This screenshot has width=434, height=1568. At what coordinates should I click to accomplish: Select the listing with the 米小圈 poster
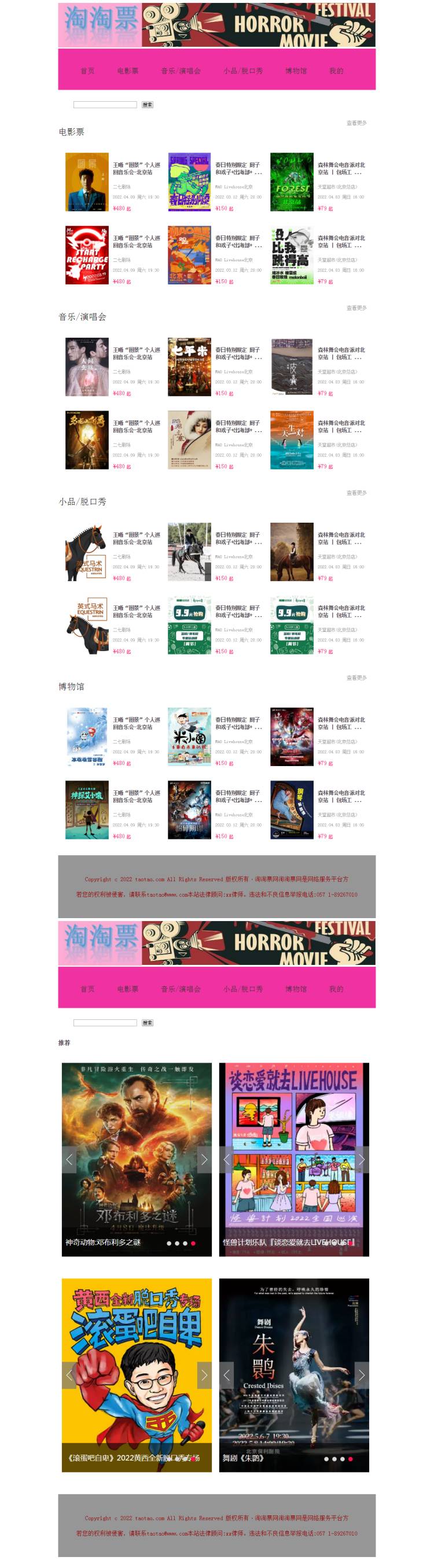[x=190, y=737]
